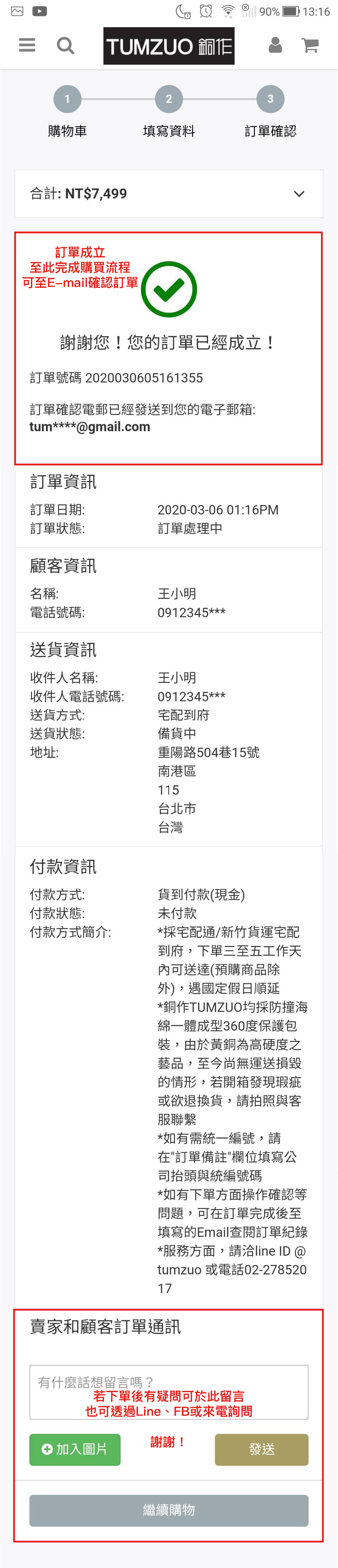Open the user account icon
338x1568 pixels.
pos(275,45)
